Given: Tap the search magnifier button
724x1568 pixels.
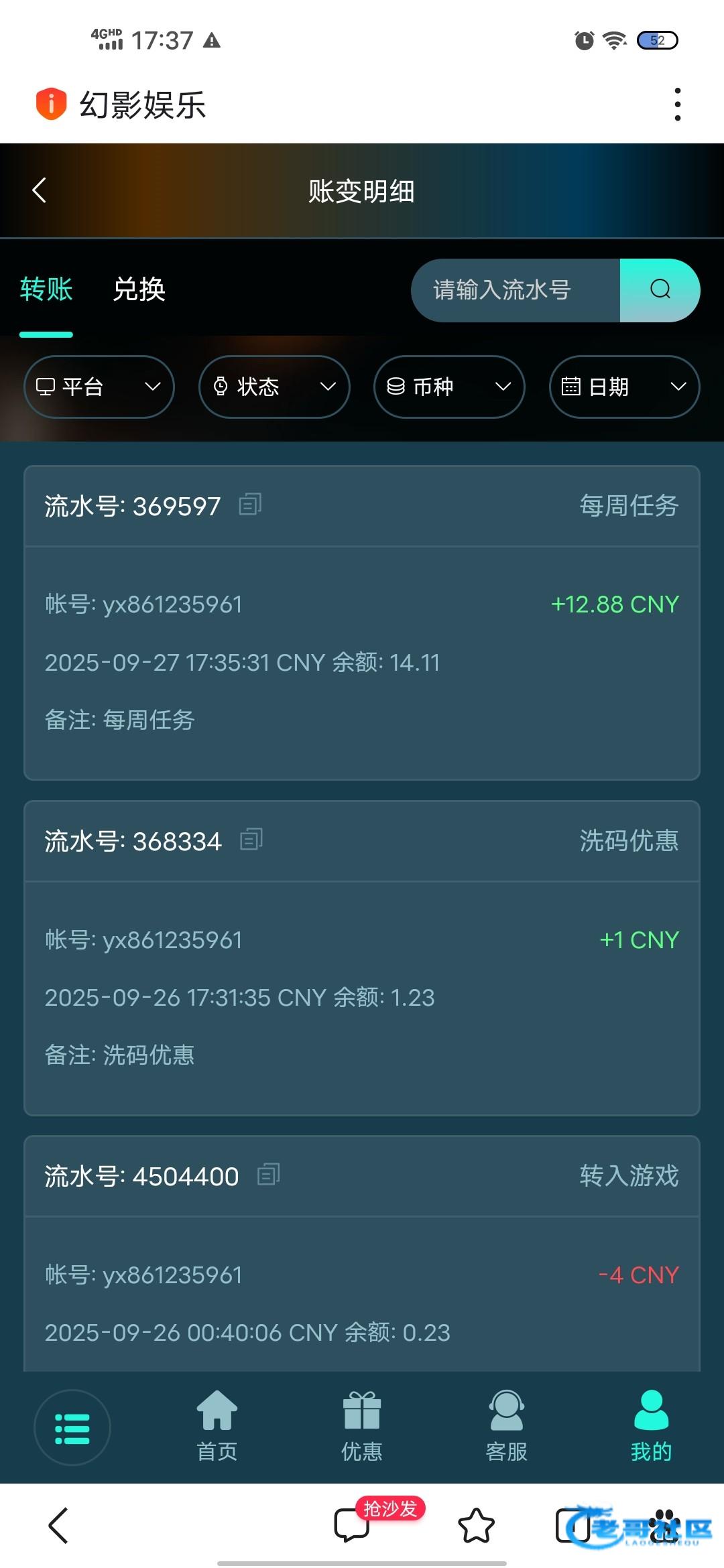Looking at the screenshot, I should (x=660, y=290).
